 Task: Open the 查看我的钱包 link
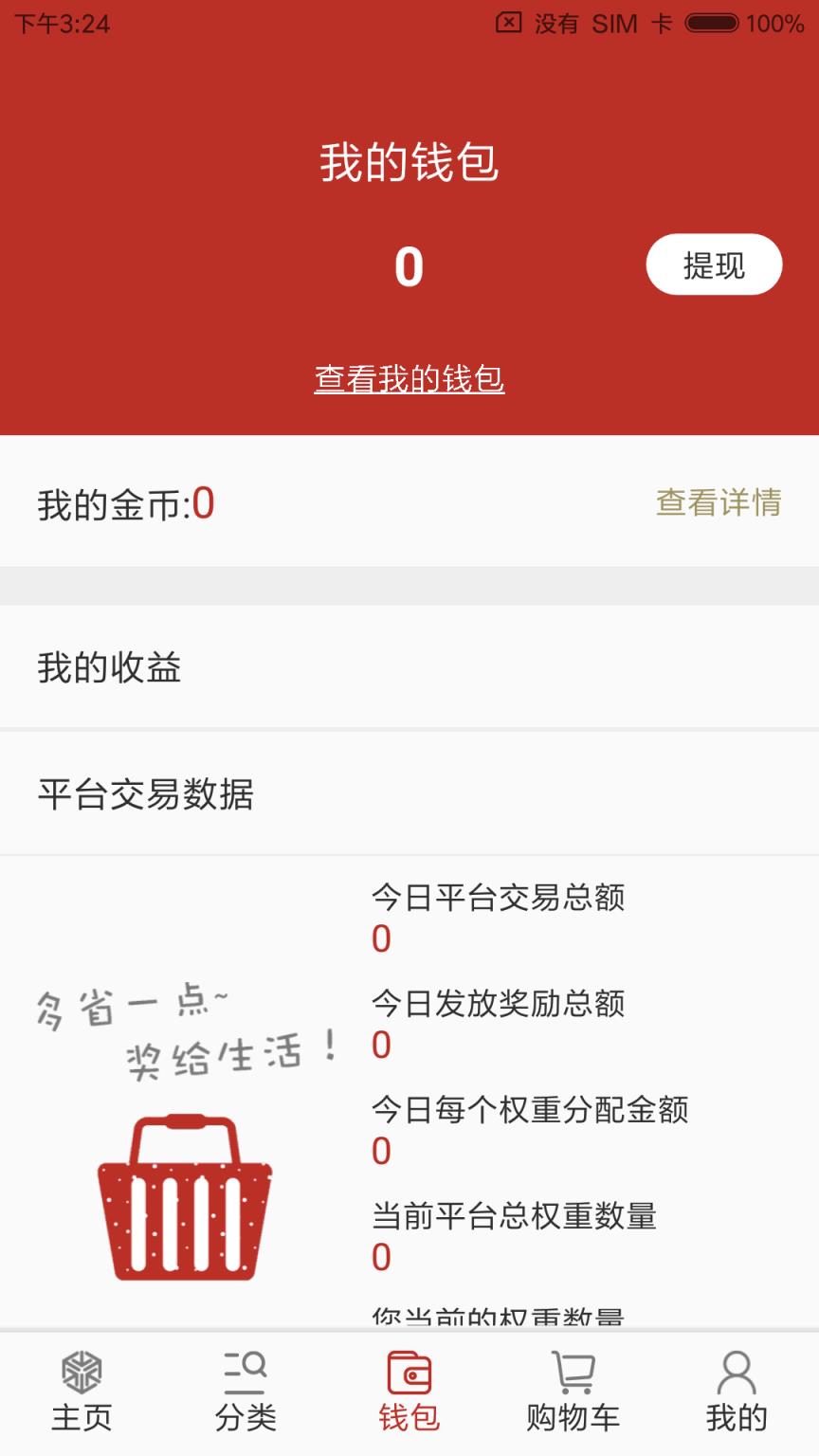(409, 379)
